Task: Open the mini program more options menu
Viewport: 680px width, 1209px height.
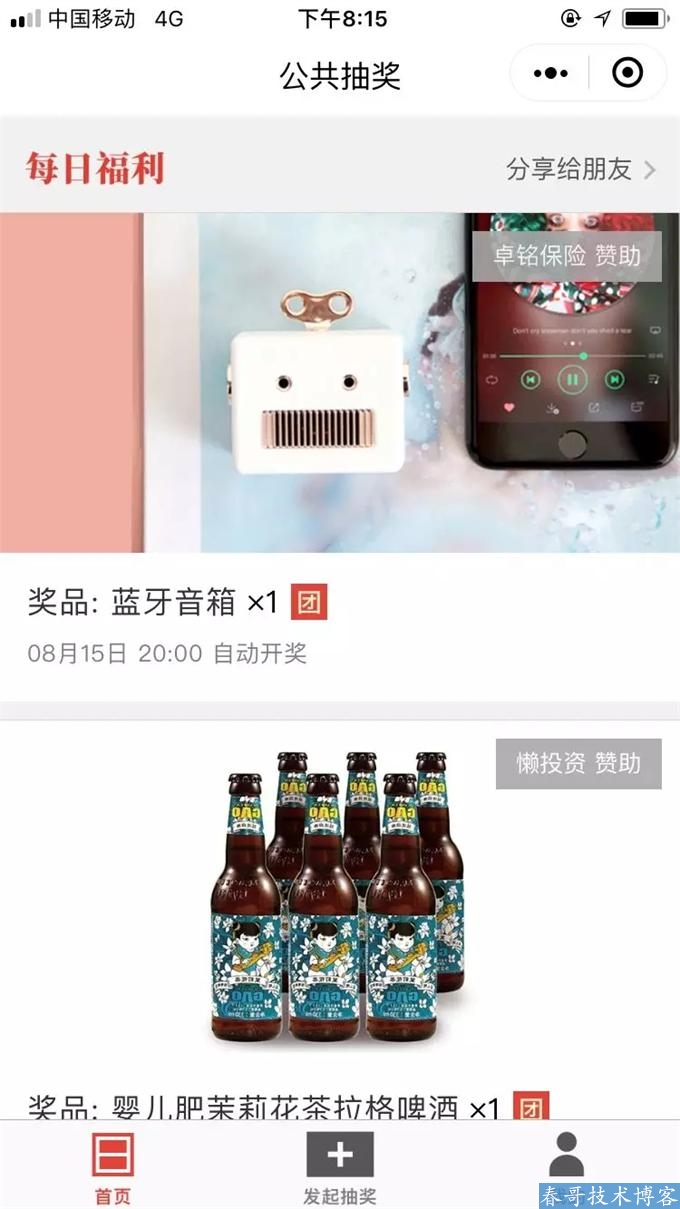Action: [550, 73]
